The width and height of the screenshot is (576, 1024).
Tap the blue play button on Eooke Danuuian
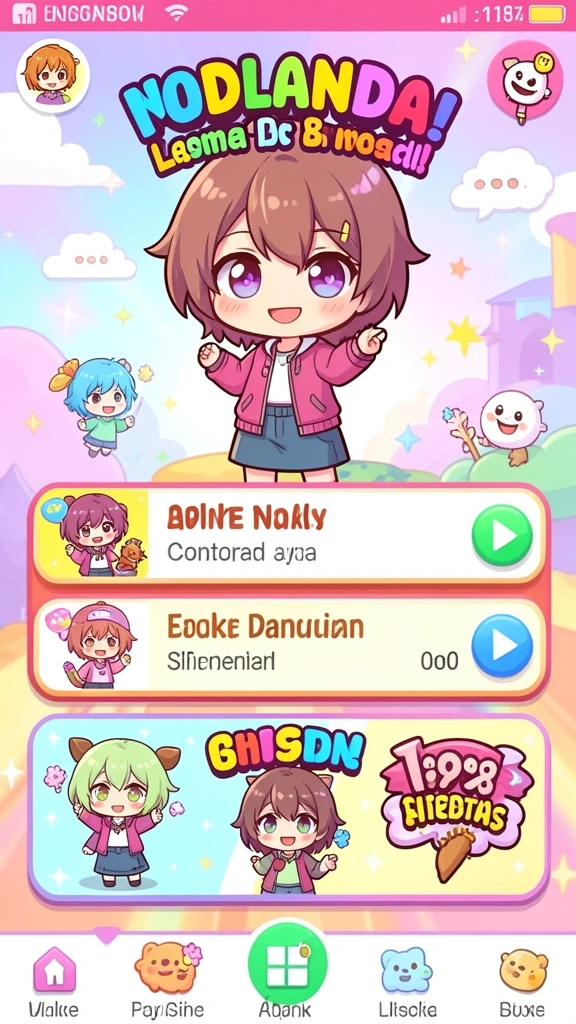[x=502, y=645]
